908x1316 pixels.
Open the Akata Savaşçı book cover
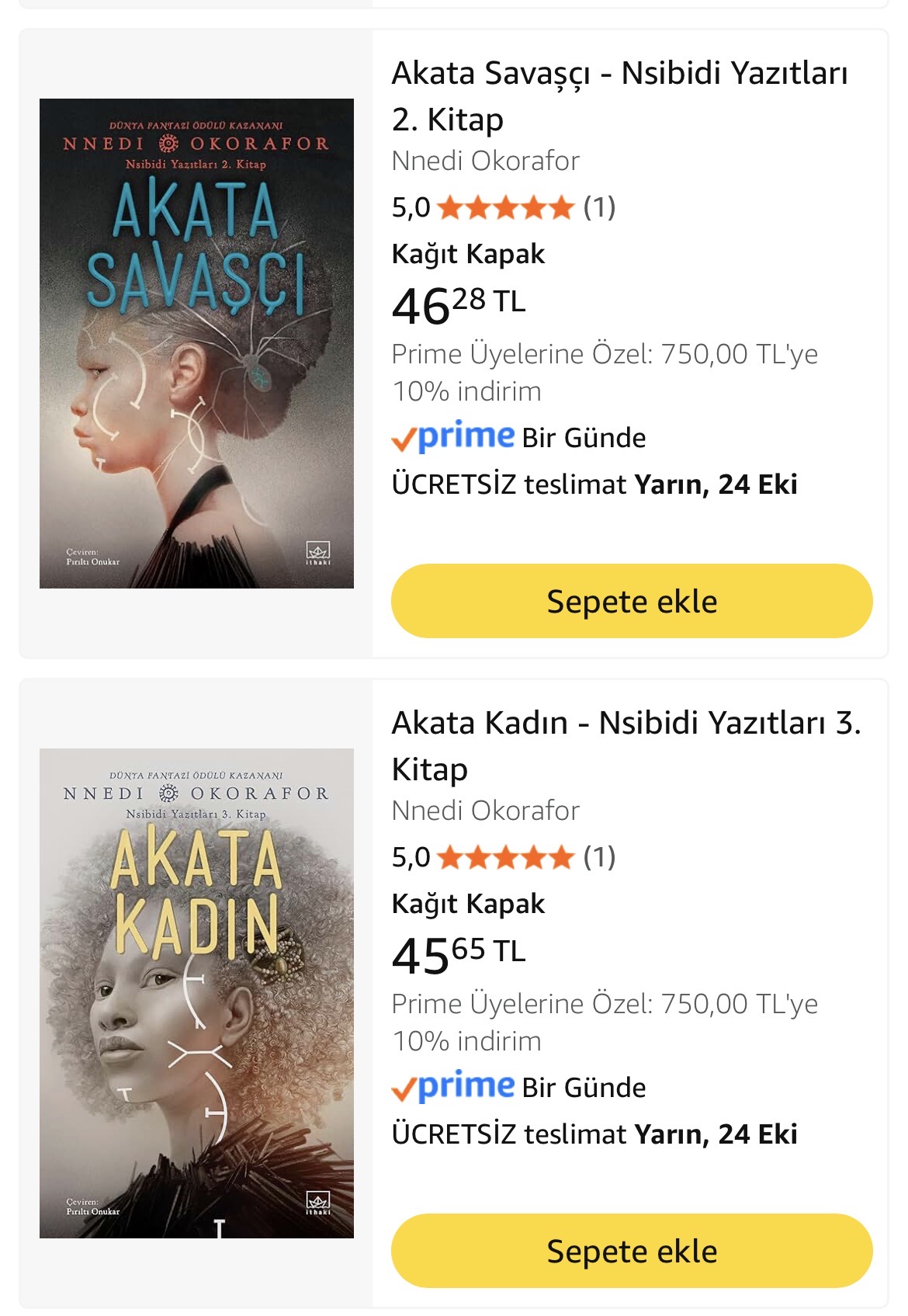pos(196,343)
